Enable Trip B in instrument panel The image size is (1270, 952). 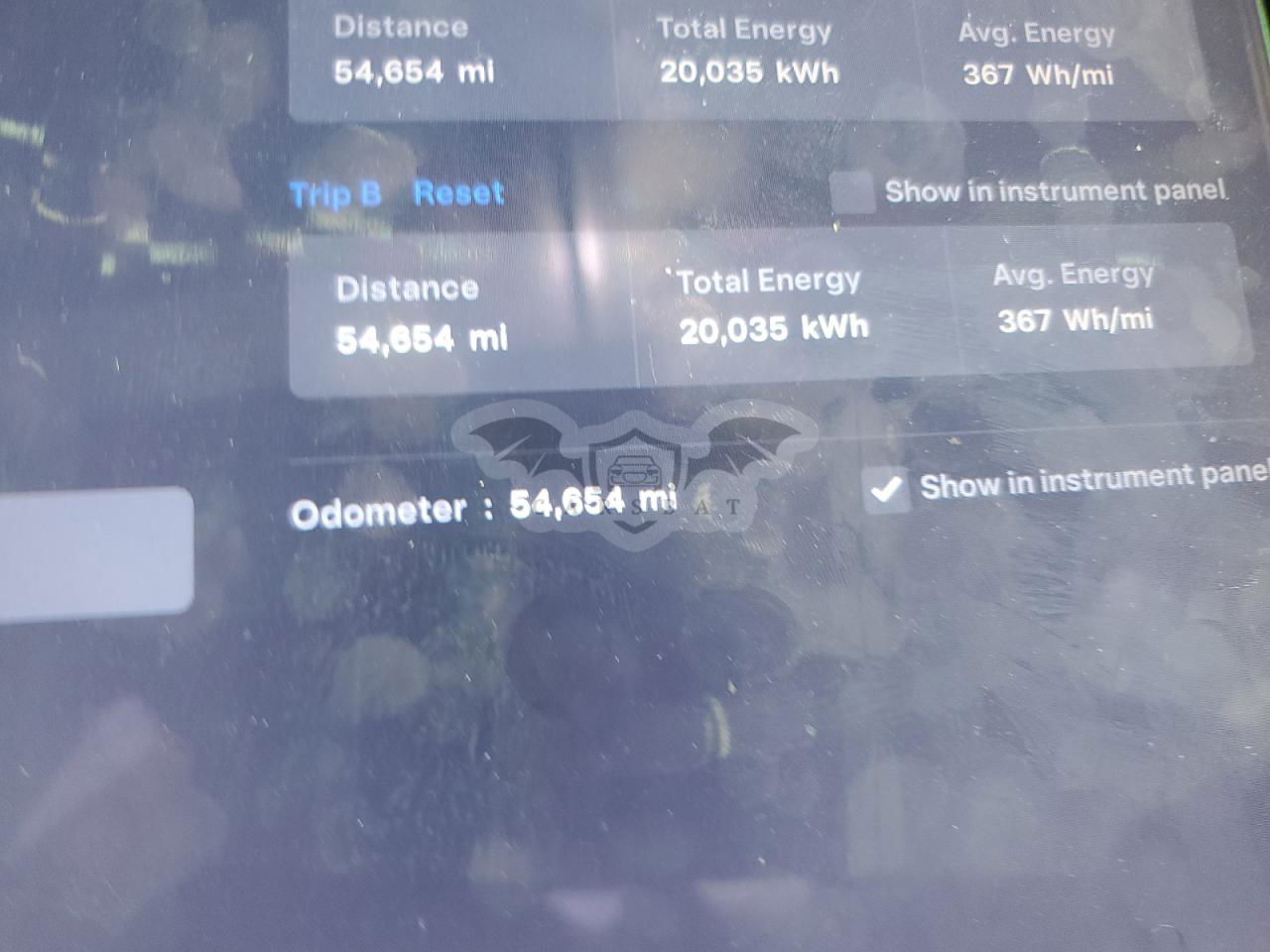pyautogui.click(x=851, y=192)
